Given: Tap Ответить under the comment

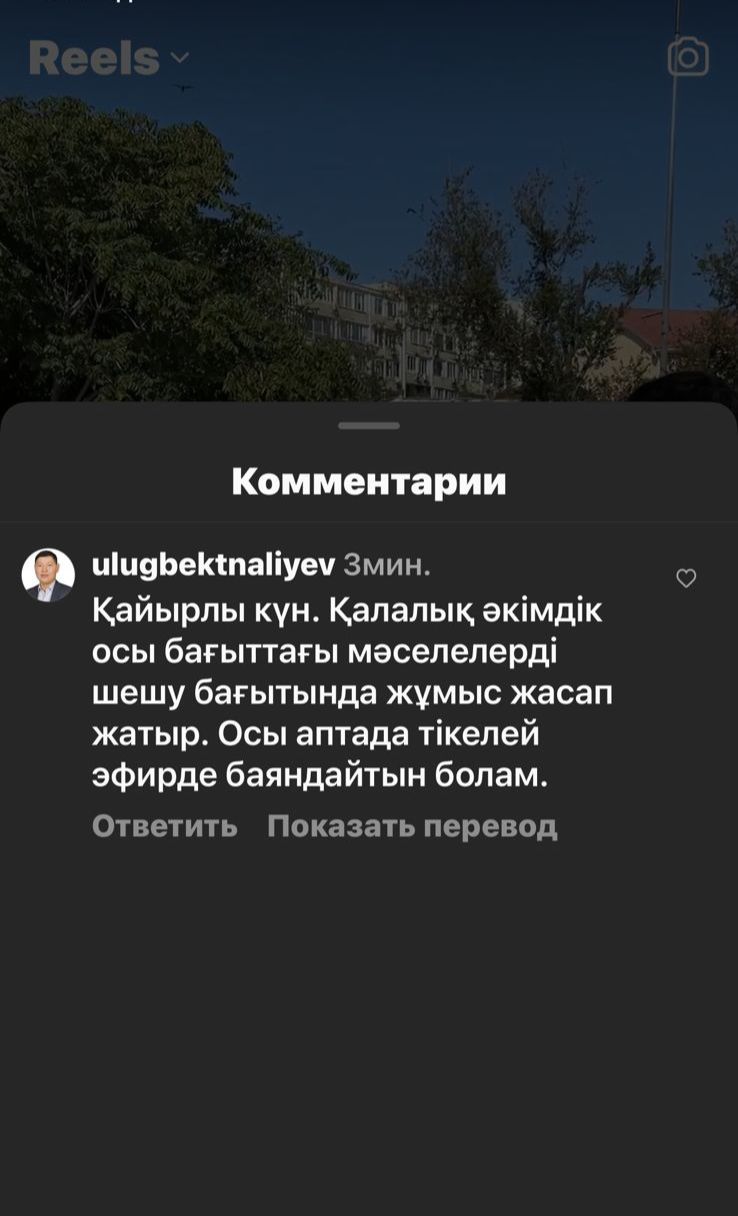Looking at the screenshot, I should (164, 826).
